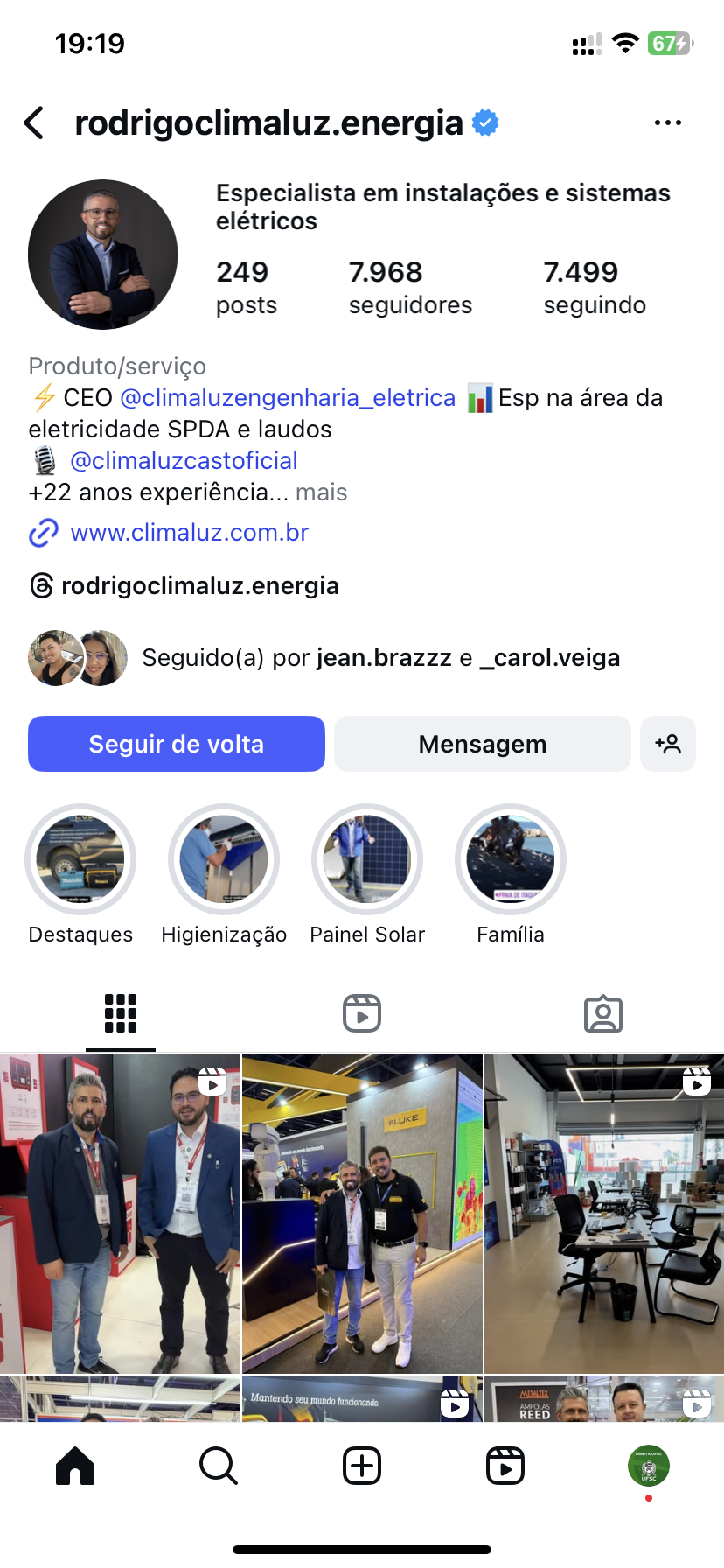View the 7.968 seguidores list
Screen dimensions: 724x1568
(x=409, y=287)
